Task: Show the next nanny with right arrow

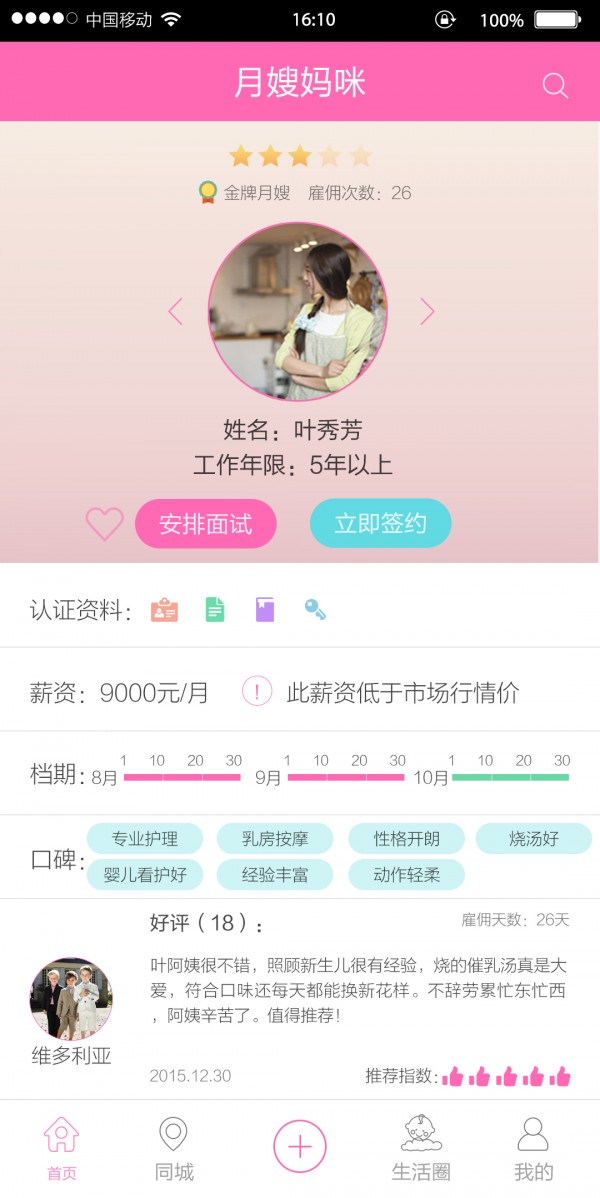Action: (x=427, y=312)
